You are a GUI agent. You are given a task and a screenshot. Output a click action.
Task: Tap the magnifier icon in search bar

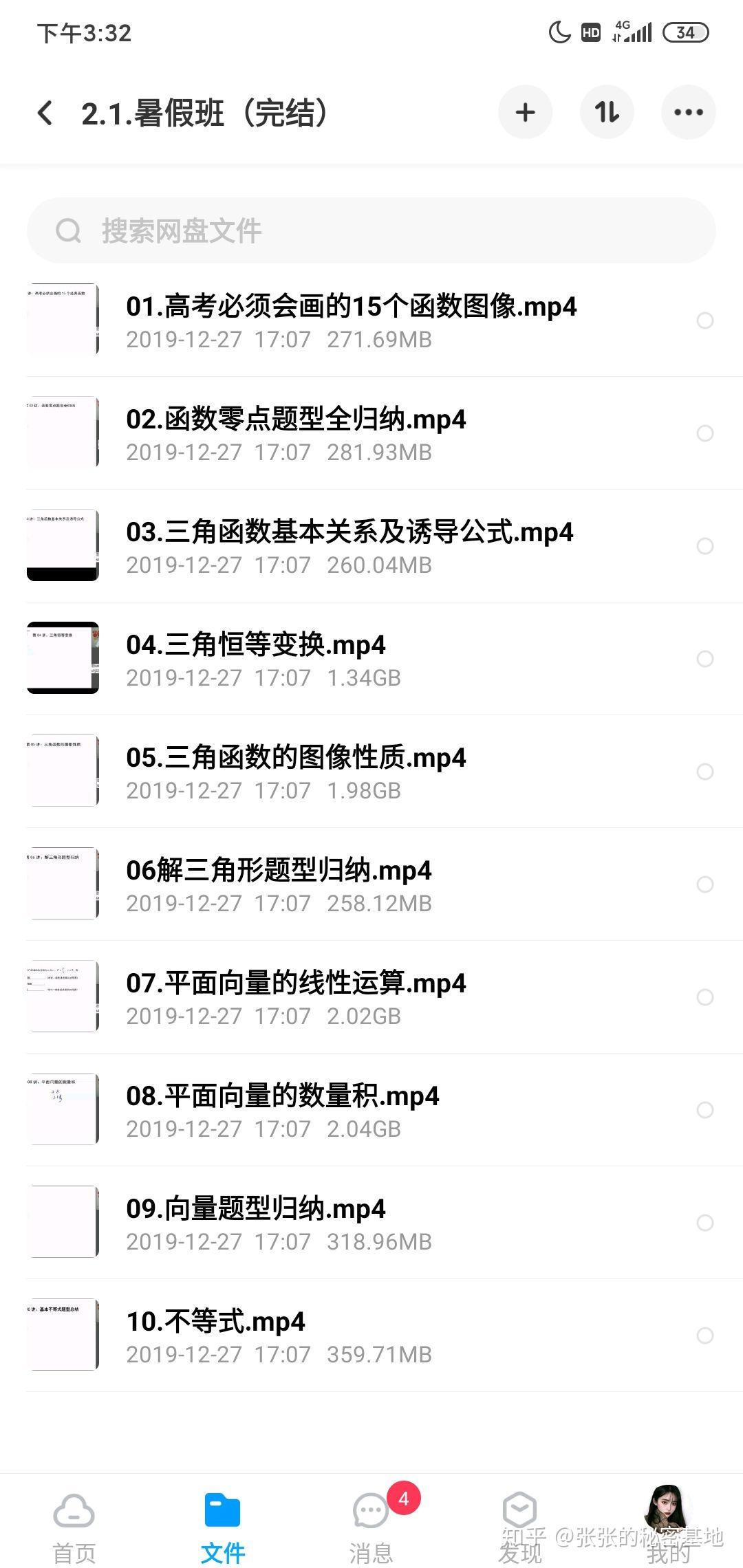coord(69,231)
